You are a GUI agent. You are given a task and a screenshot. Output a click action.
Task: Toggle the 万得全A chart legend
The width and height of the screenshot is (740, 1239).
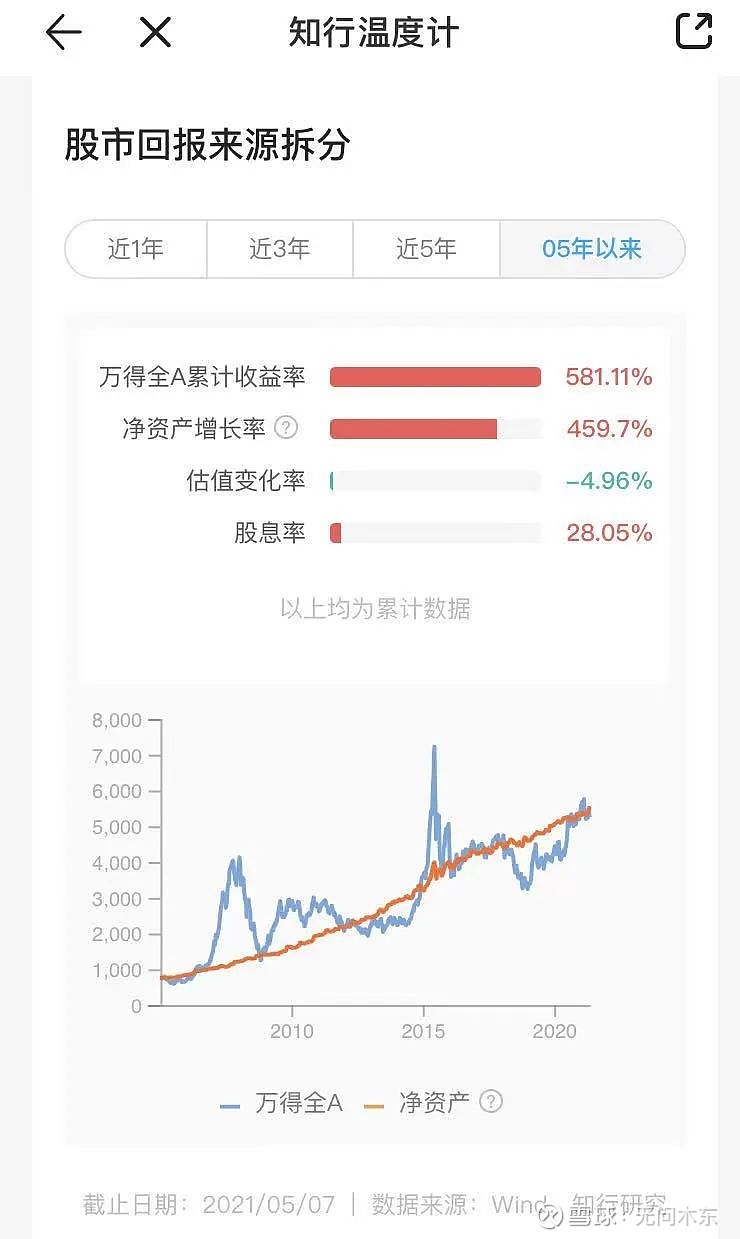point(282,1102)
